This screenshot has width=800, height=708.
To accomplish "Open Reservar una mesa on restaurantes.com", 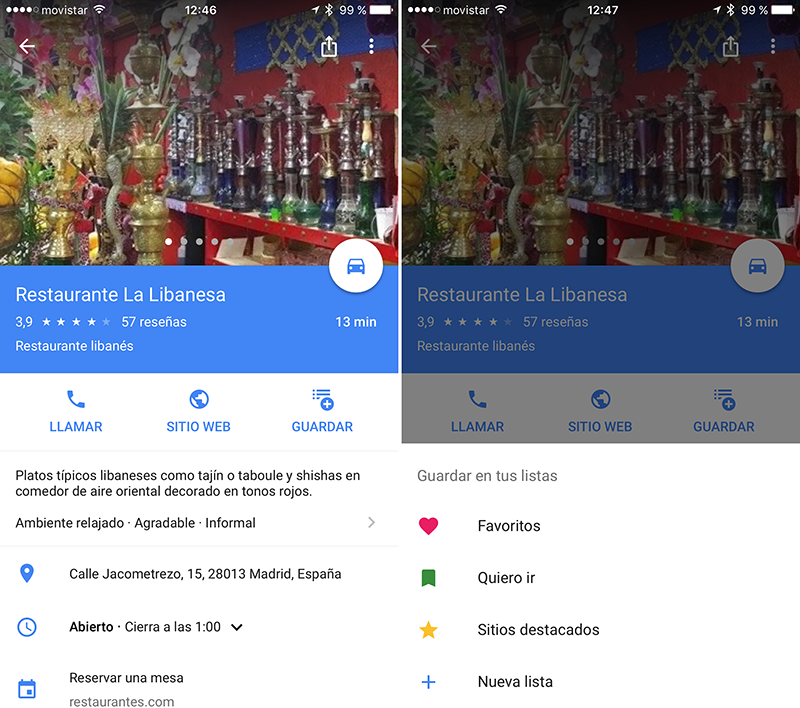I will coord(126,688).
